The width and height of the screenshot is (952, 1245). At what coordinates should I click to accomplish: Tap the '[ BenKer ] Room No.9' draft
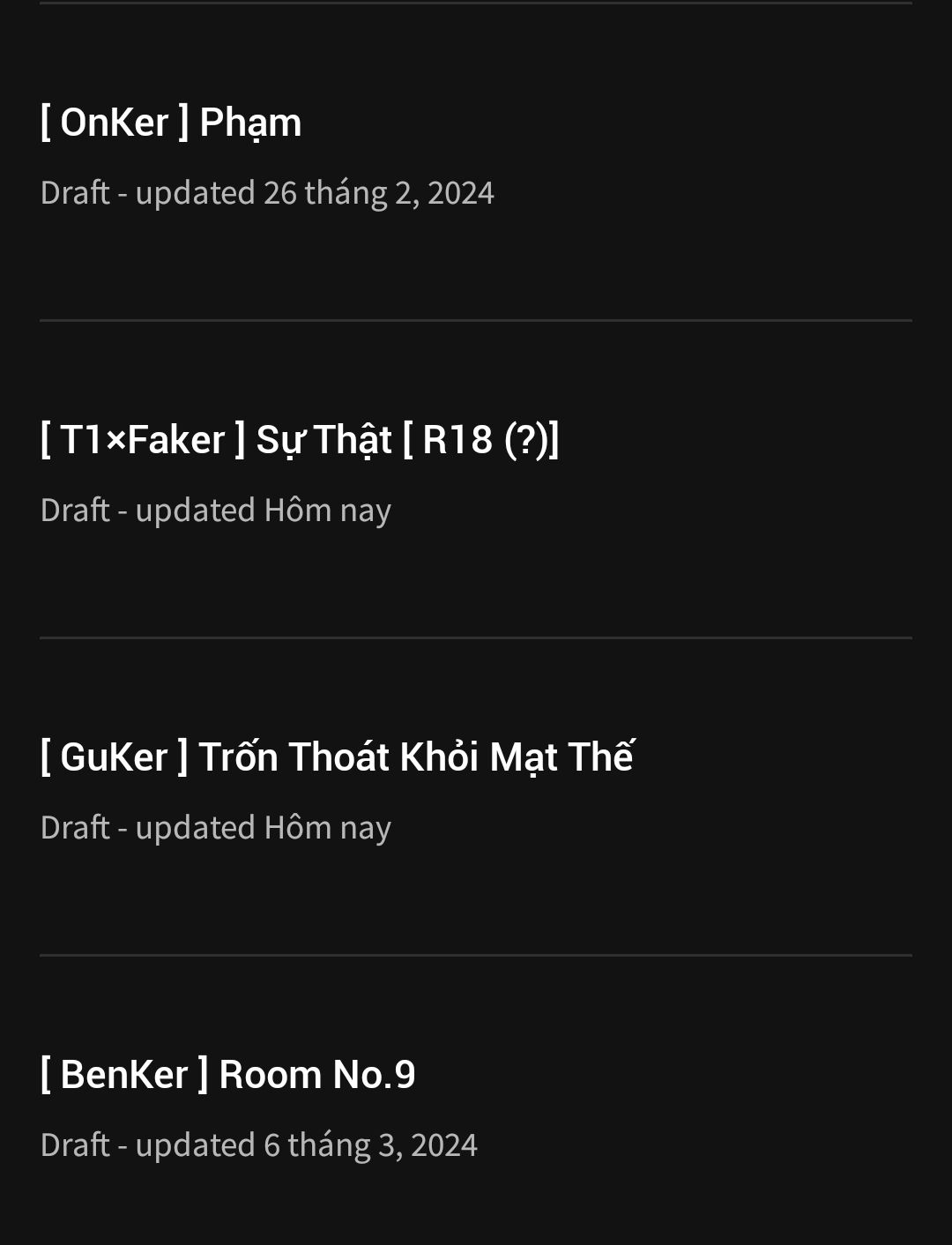point(227,1075)
